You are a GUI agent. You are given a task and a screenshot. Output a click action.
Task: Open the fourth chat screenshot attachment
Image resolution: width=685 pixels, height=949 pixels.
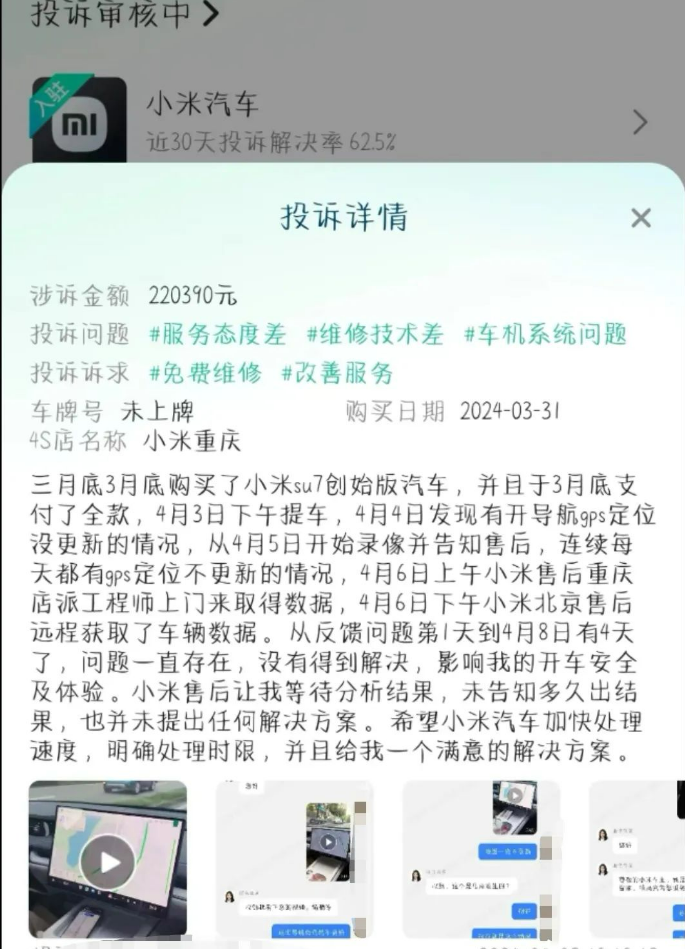click(640, 861)
